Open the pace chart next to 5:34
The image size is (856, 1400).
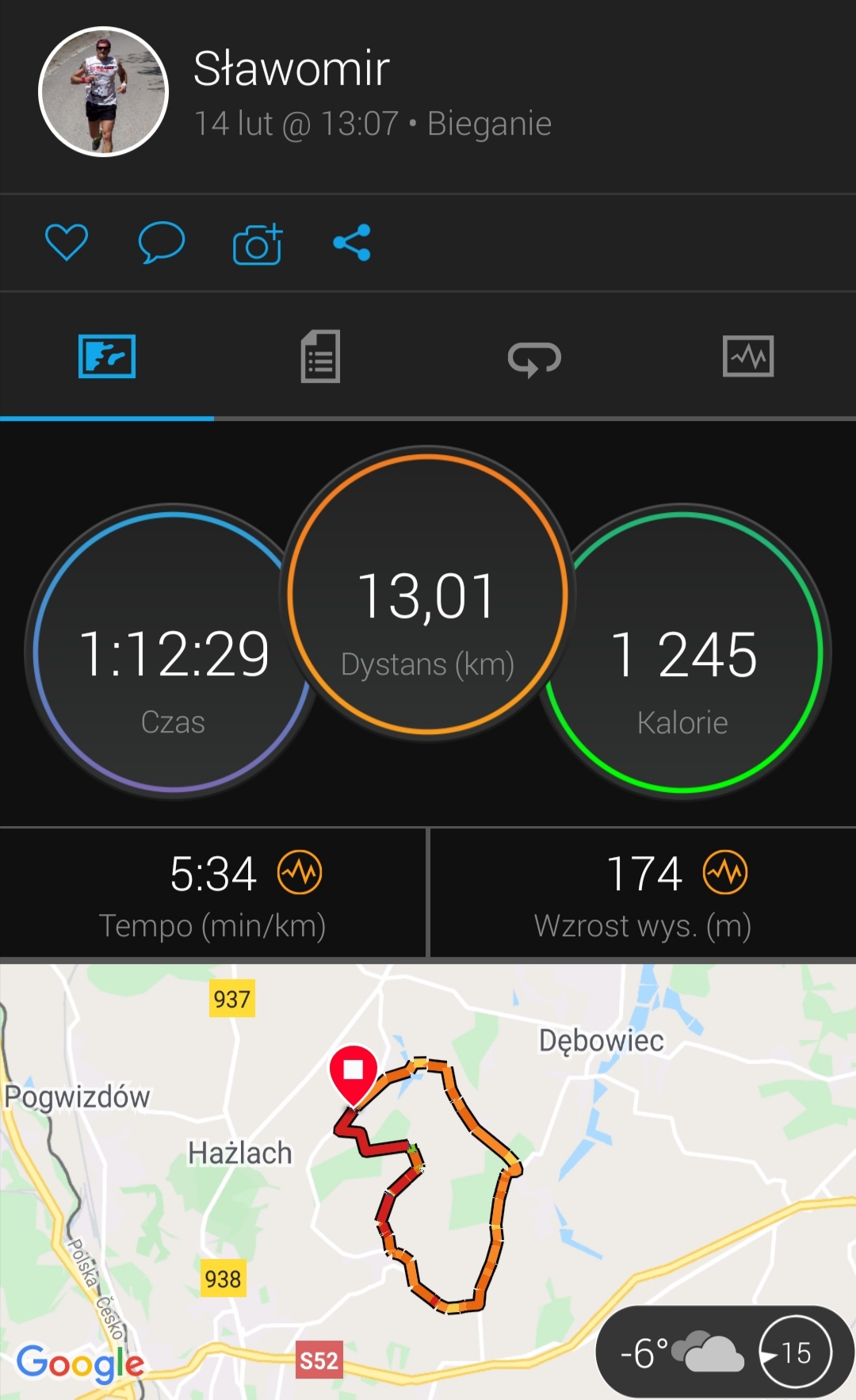[300, 873]
